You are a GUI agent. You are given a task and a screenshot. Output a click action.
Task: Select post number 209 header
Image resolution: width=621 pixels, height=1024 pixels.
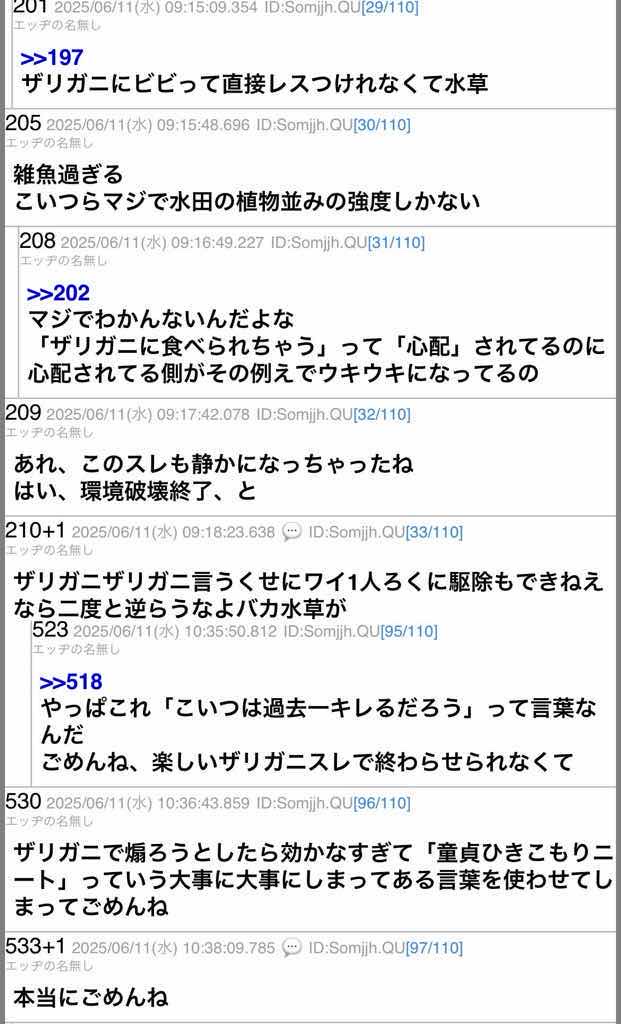(23, 413)
